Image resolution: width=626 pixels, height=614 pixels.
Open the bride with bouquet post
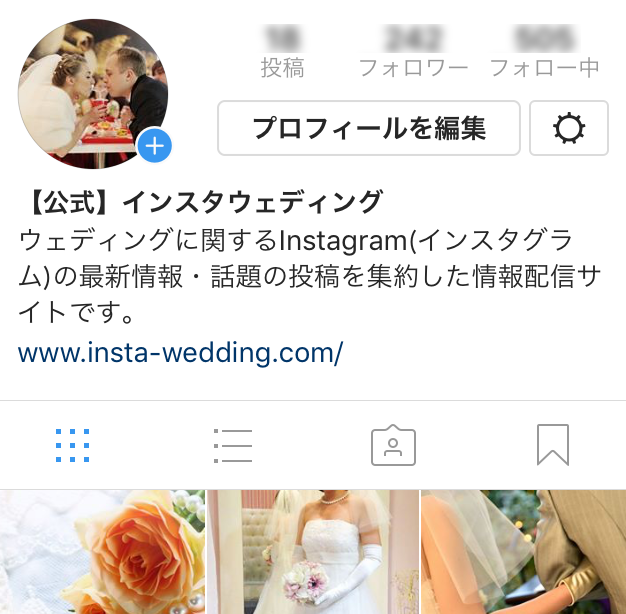click(x=312, y=551)
